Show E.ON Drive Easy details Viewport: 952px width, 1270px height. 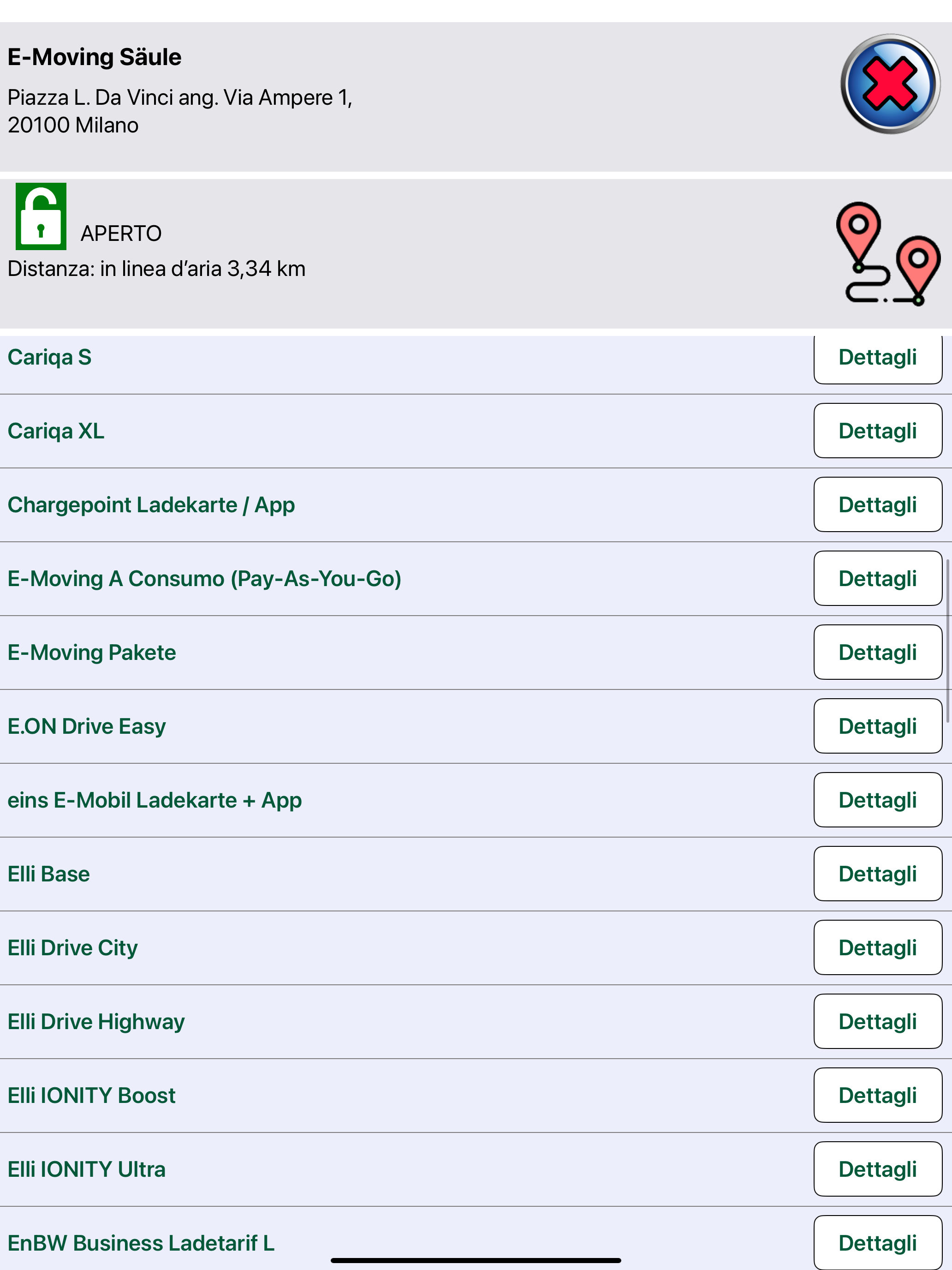pyautogui.click(x=877, y=726)
